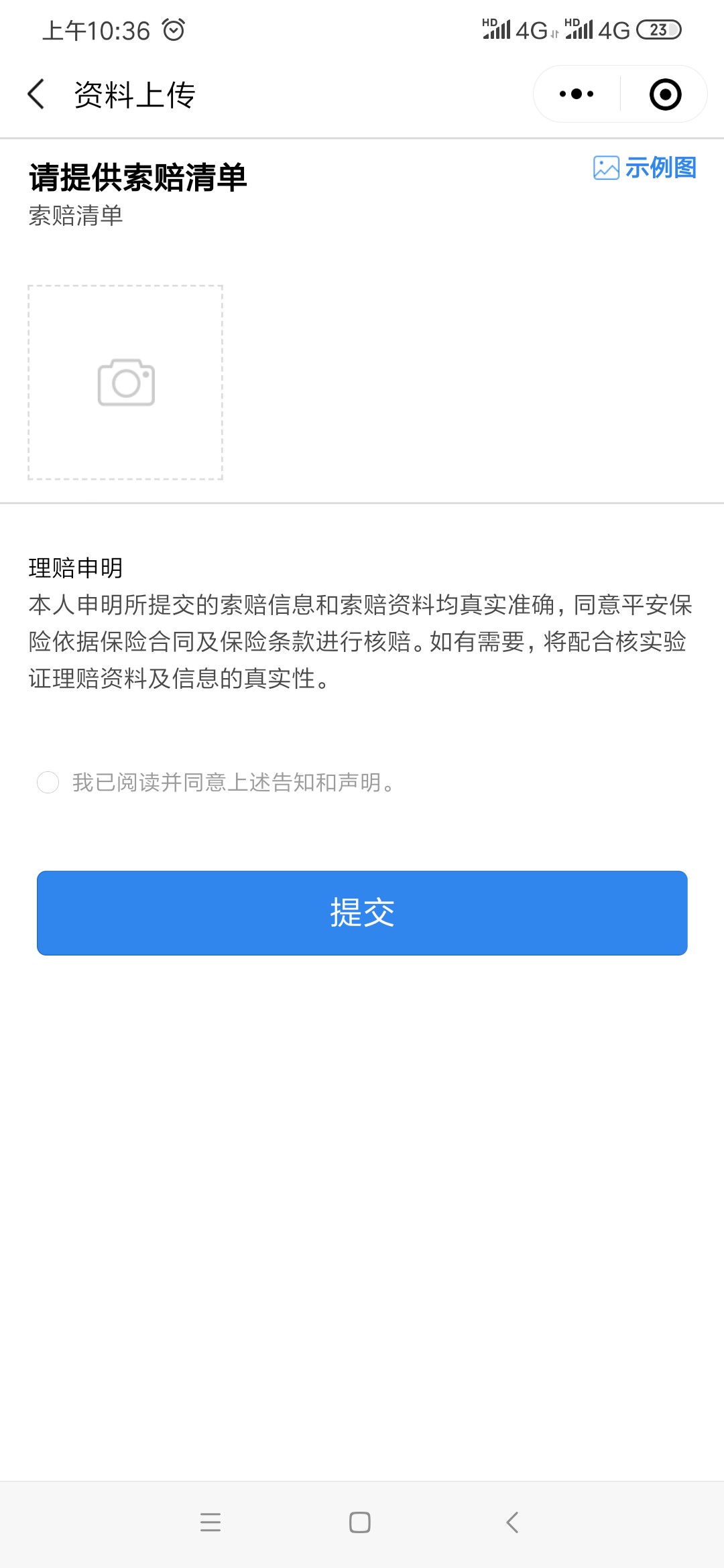This screenshot has height=1568, width=724.
Task: Check 我已阅读并同意上述告知和声明
Action: pyautogui.click(x=48, y=782)
